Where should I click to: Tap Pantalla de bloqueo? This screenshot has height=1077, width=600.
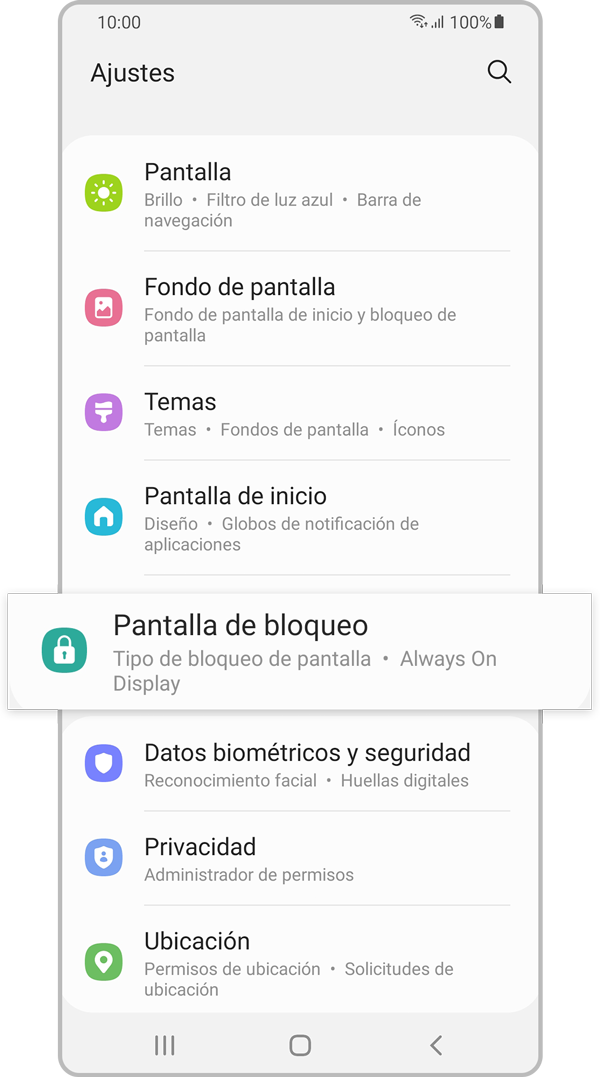pyautogui.click(x=300, y=652)
